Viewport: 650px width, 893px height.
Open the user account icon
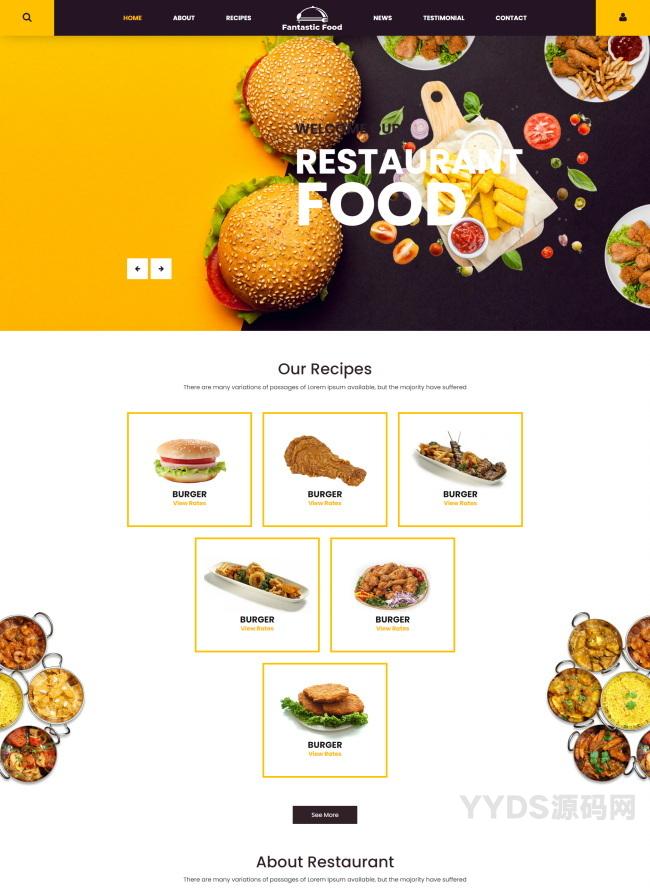tap(623, 17)
